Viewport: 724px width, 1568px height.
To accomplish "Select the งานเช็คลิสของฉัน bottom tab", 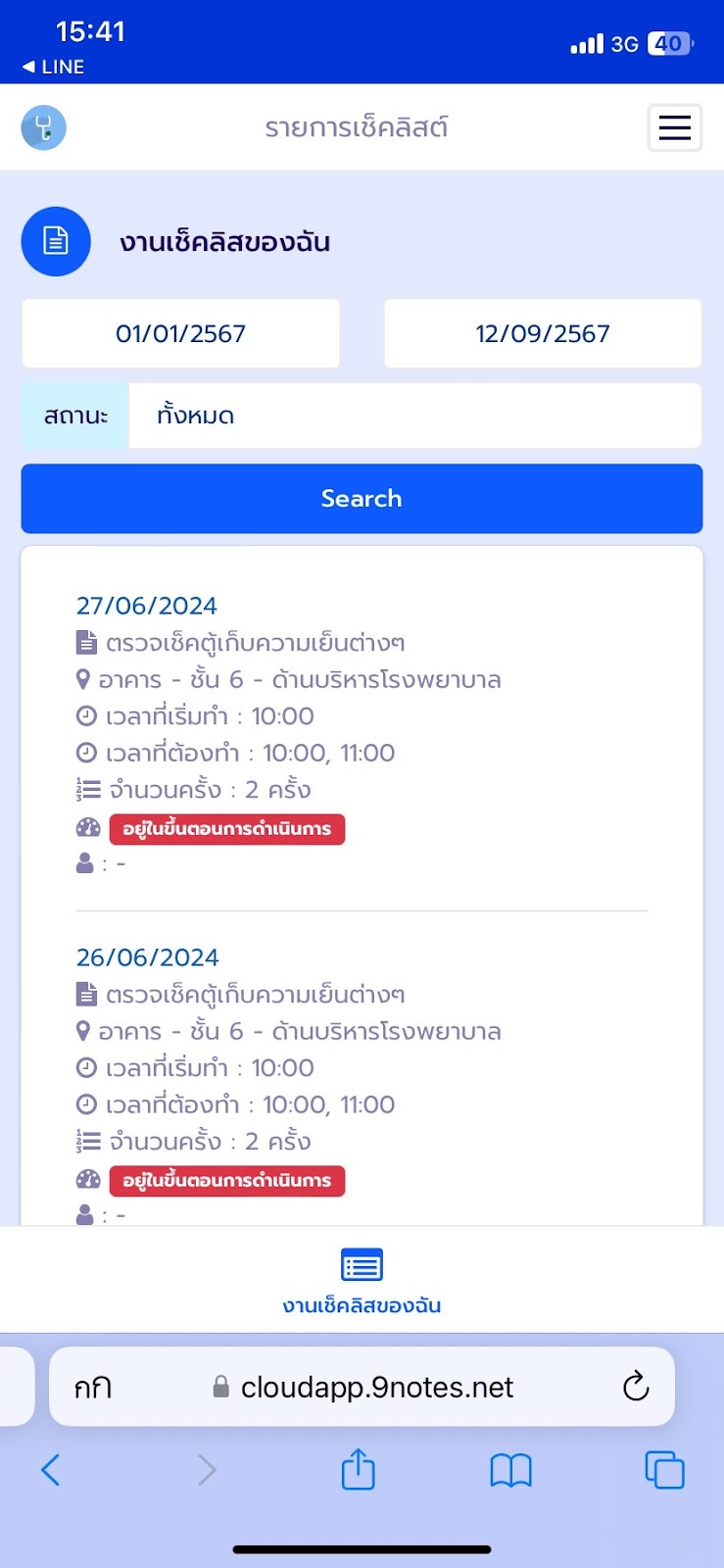I will pyautogui.click(x=362, y=1280).
